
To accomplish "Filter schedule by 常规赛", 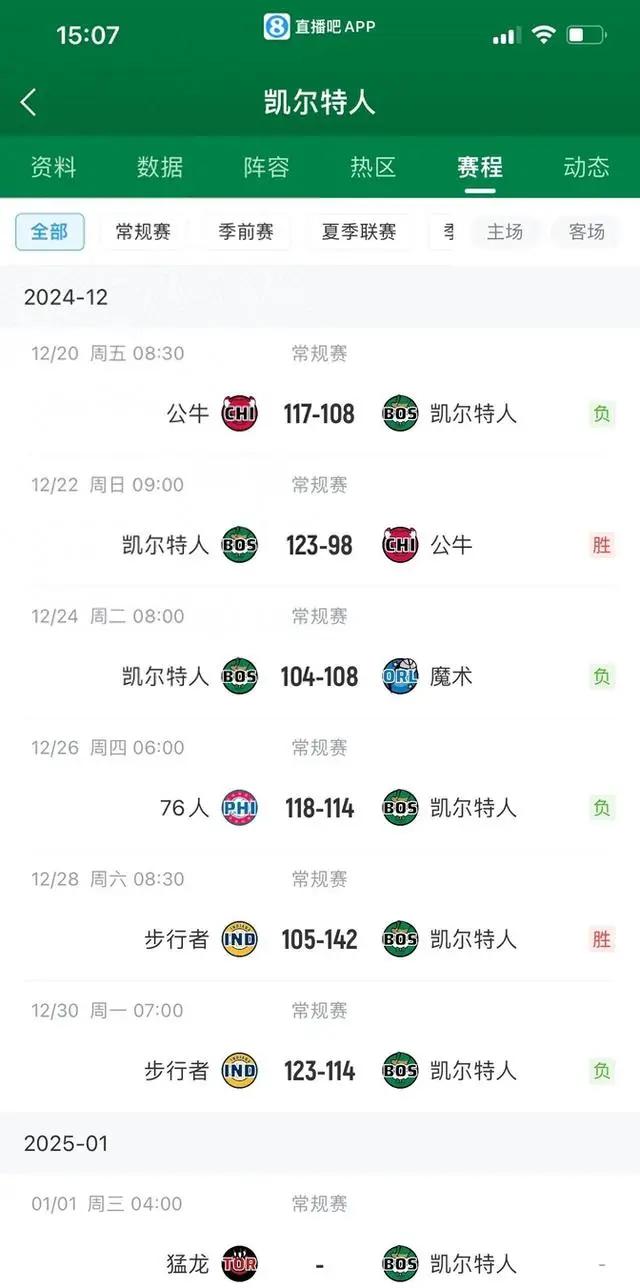I will point(143,232).
